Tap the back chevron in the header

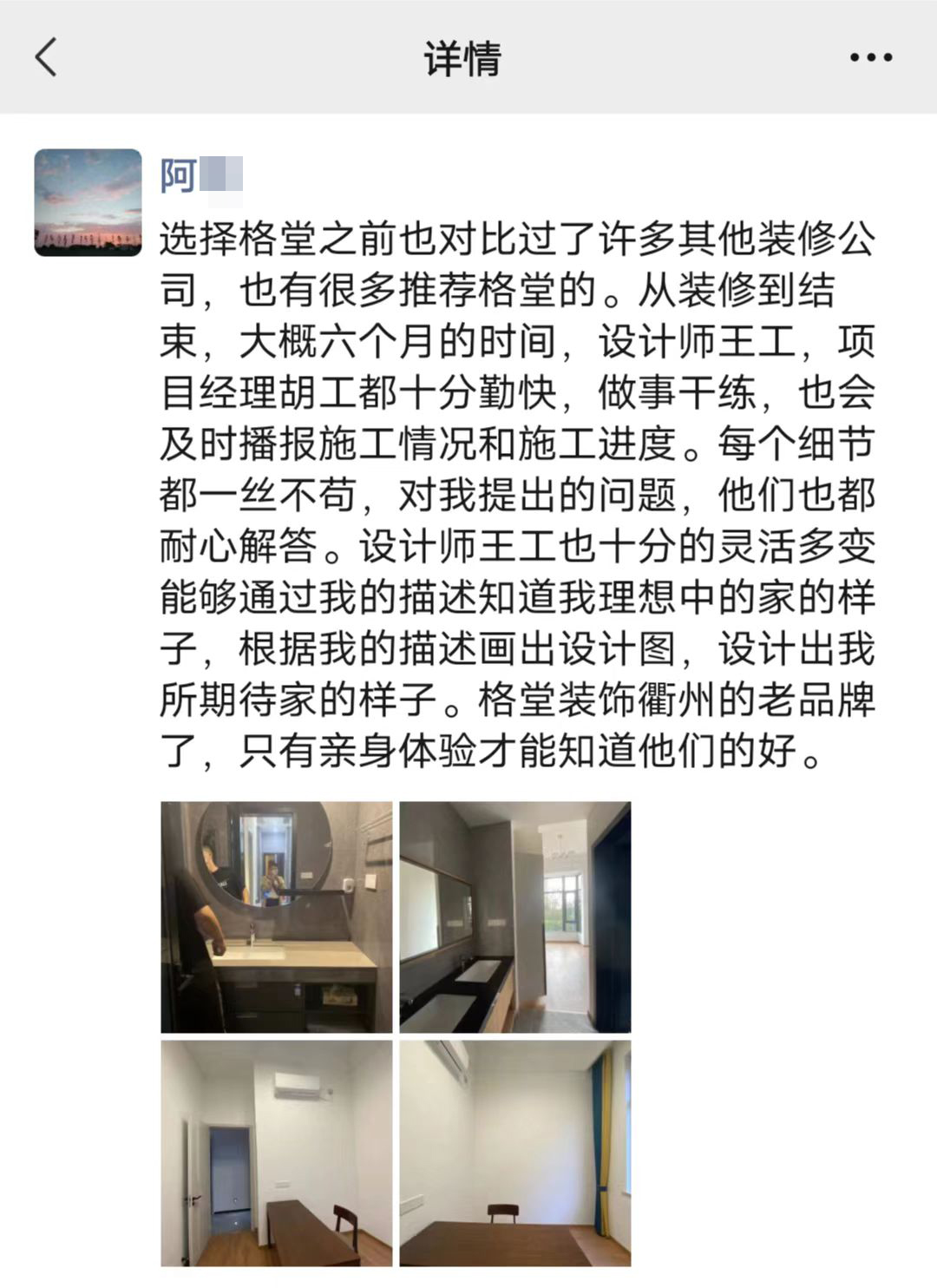[x=47, y=59]
